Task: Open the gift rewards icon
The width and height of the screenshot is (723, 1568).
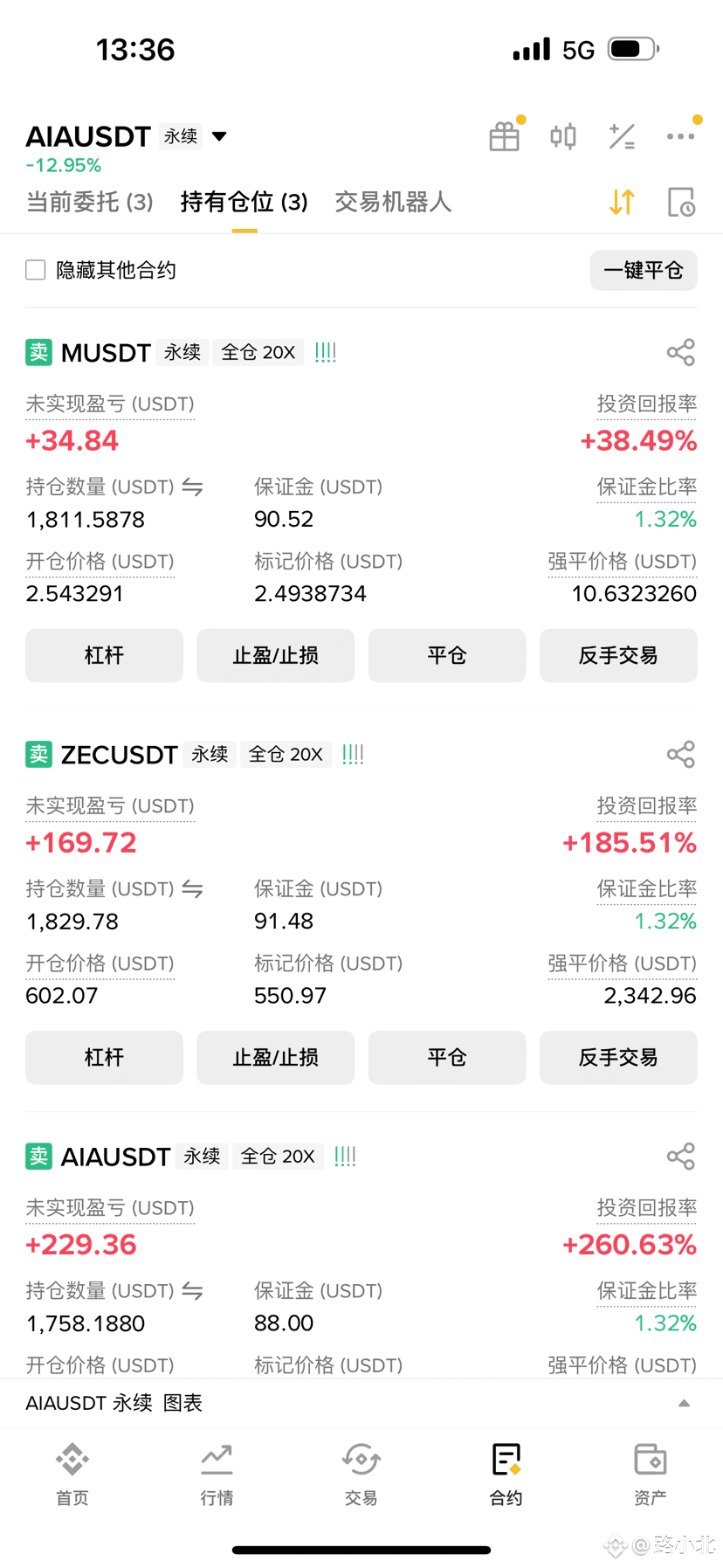Action: pyautogui.click(x=505, y=136)
